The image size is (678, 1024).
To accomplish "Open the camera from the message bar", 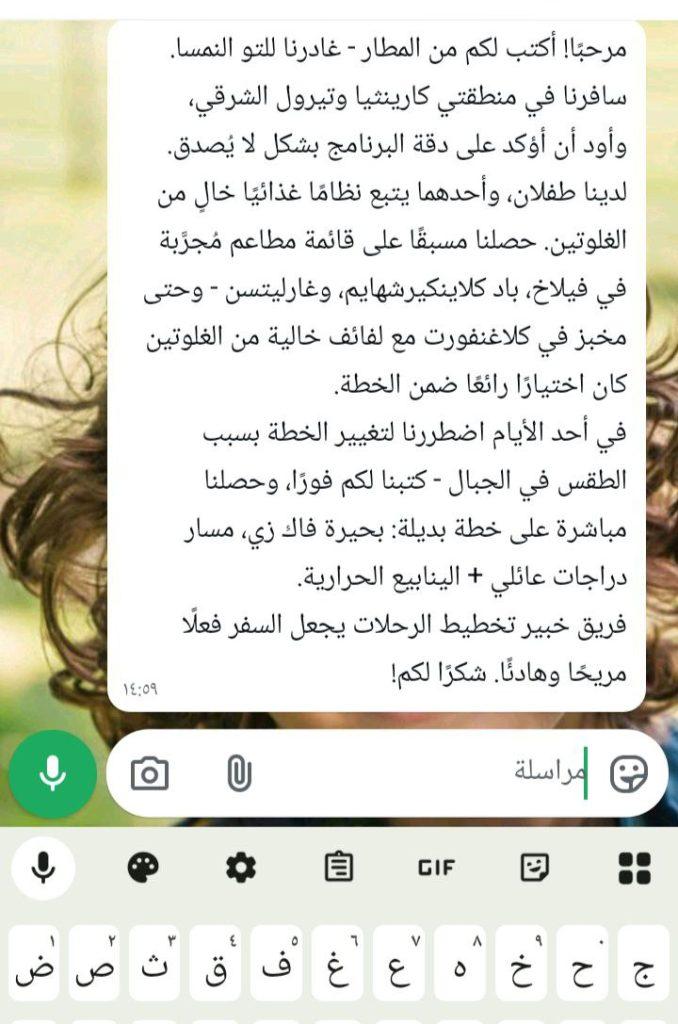I will (150, 773).
